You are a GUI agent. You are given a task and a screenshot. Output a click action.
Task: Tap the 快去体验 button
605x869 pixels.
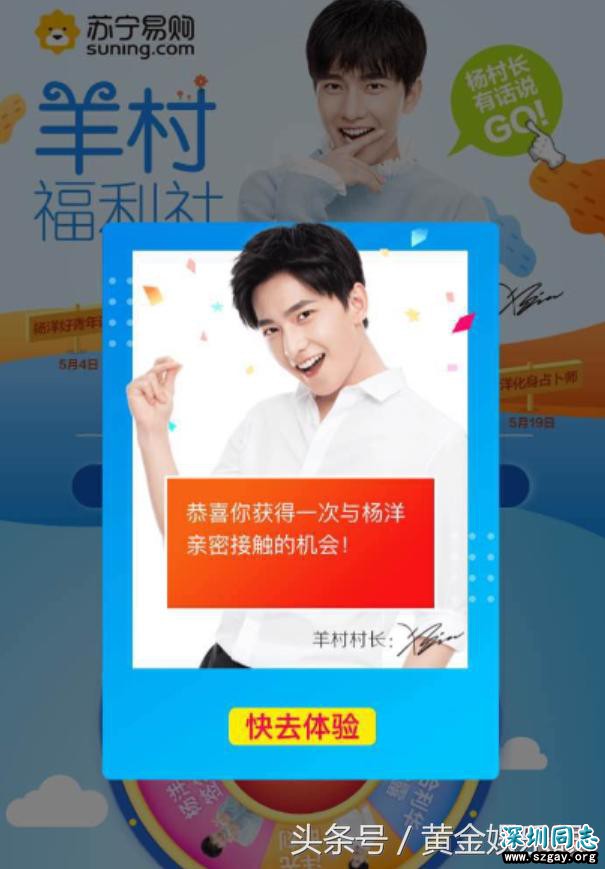pos(301,726)
